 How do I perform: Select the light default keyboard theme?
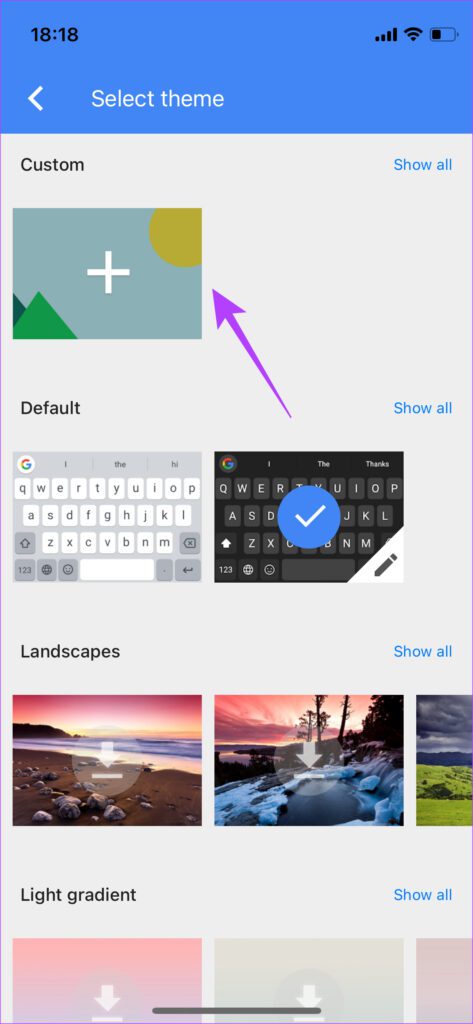(x=107, y=517)
